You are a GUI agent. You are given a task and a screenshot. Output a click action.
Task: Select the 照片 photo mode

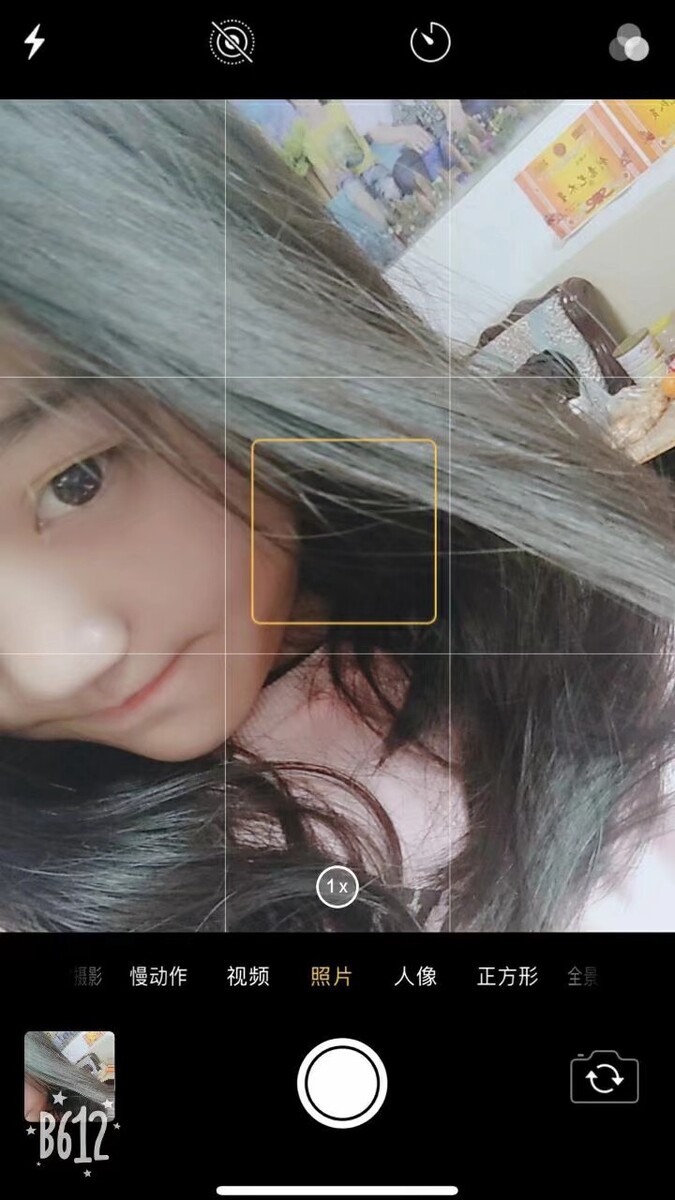click(331, 977)
